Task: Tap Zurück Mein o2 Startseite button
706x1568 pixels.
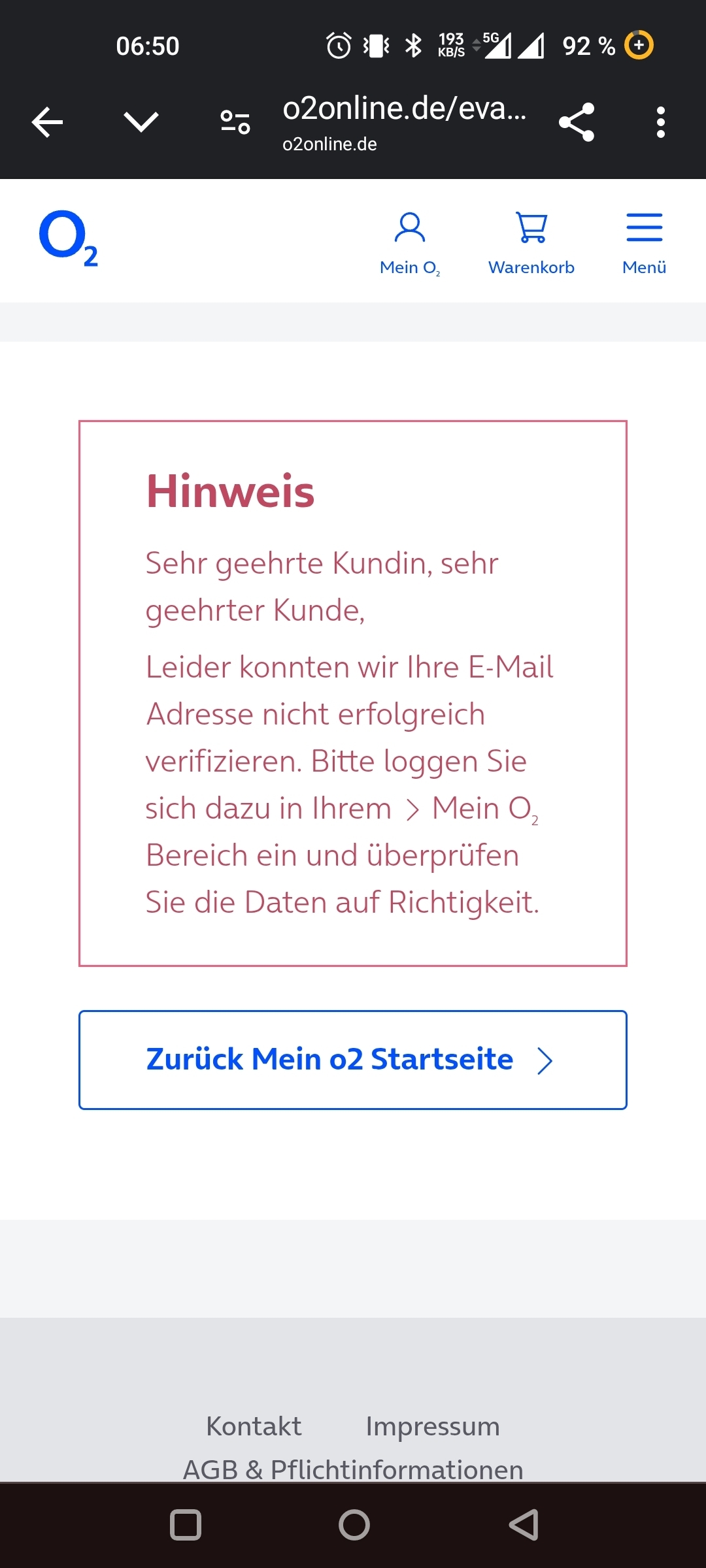Action: click(x=353, y=1060)
